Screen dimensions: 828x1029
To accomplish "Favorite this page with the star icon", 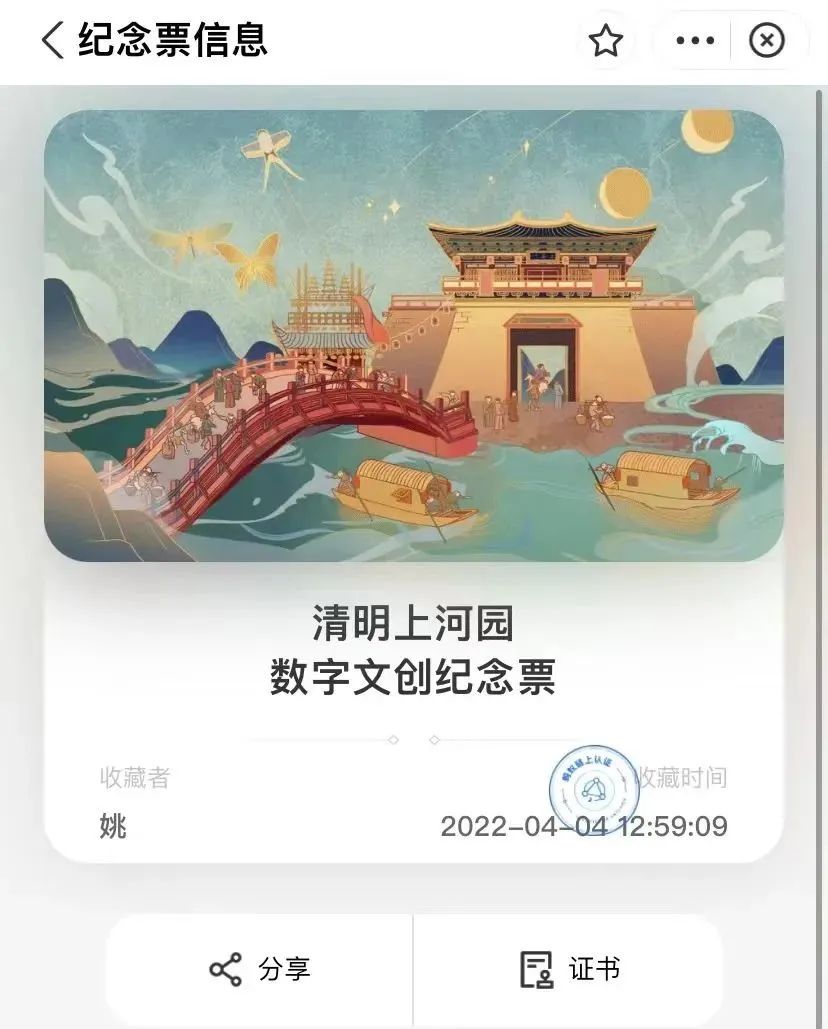I will 605,41.
